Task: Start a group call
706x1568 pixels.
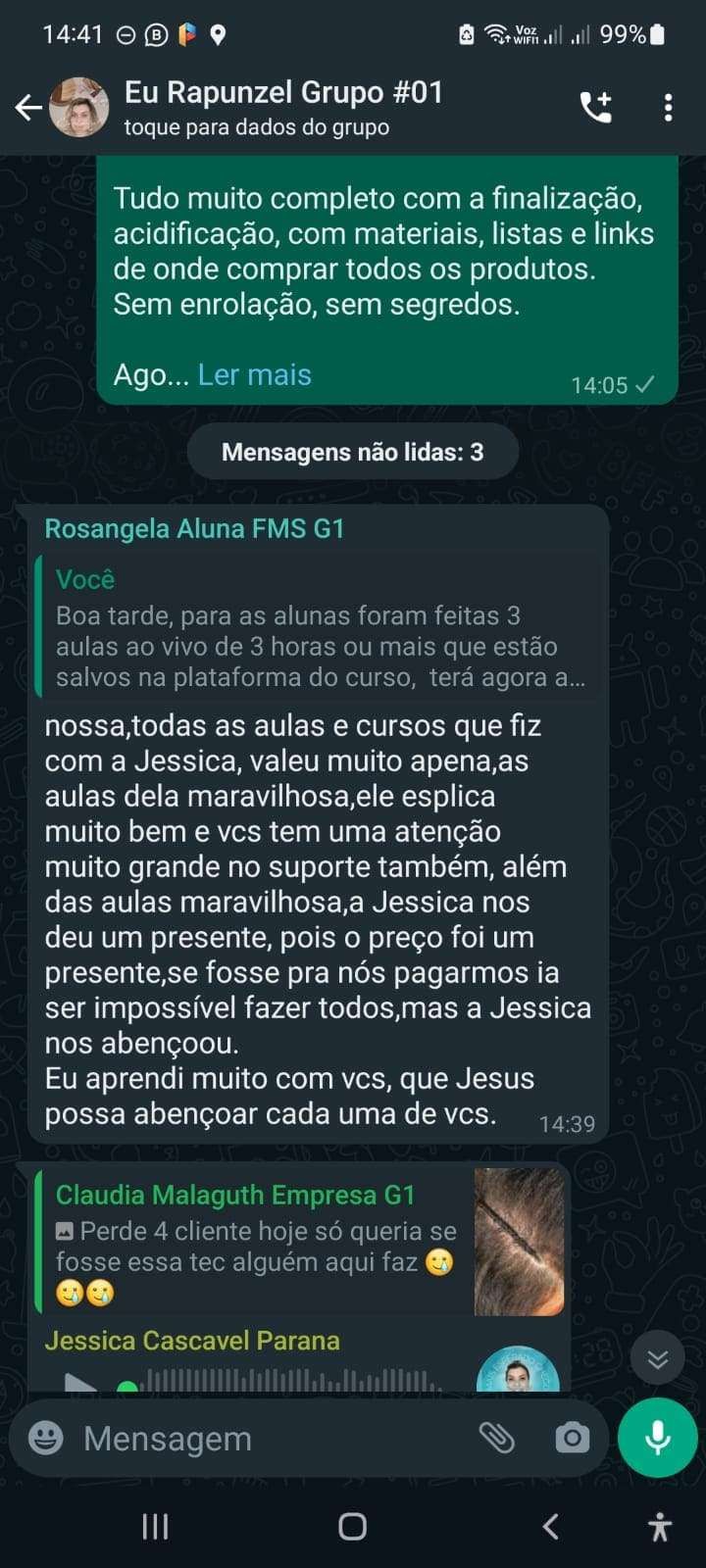Action: coord(596,108)
